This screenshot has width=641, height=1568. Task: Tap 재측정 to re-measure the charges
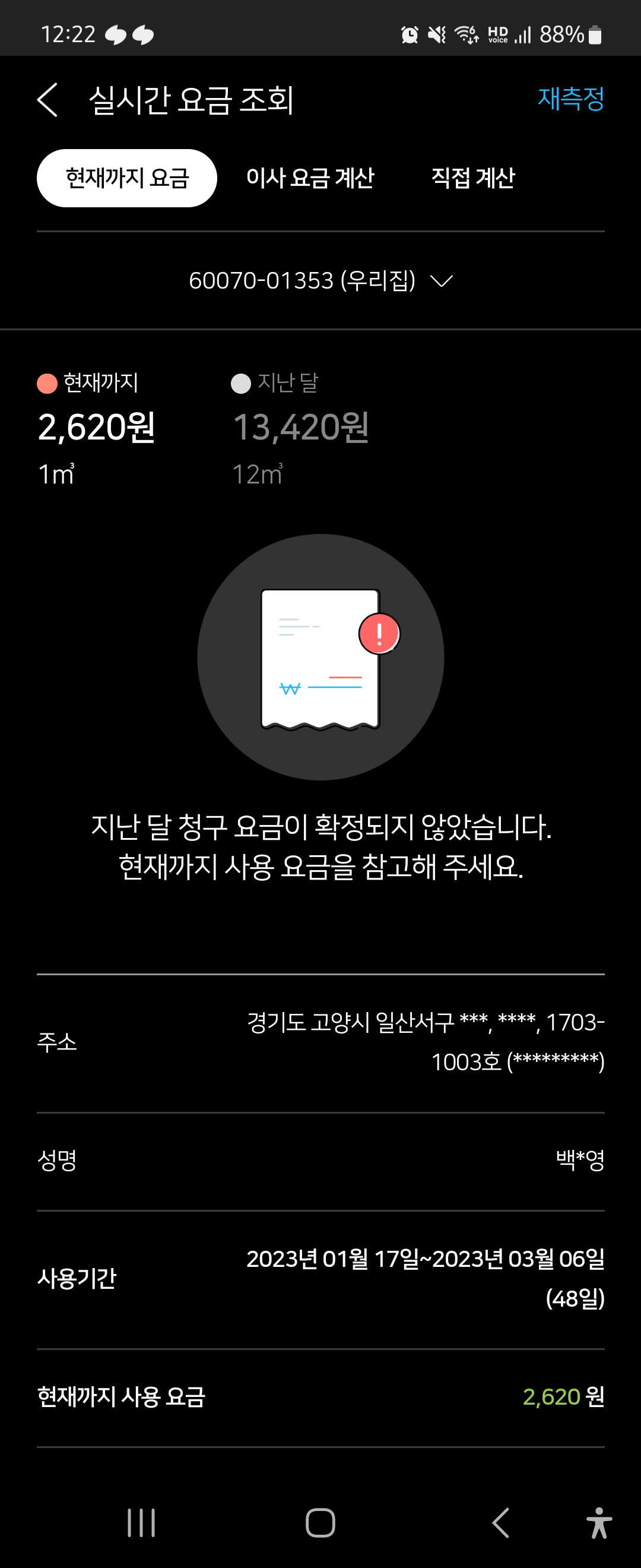click(570, 99)
